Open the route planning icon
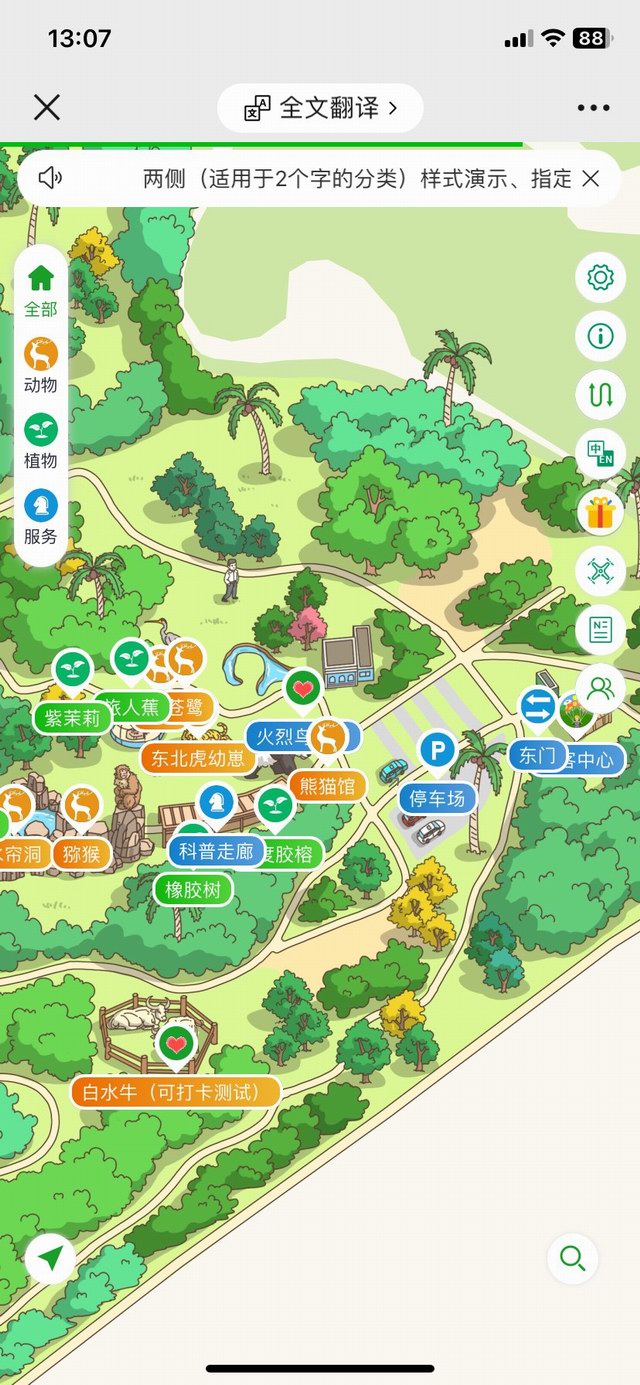Image resolution: width=640 pixels, height=1385 pixels. [600, 394]
